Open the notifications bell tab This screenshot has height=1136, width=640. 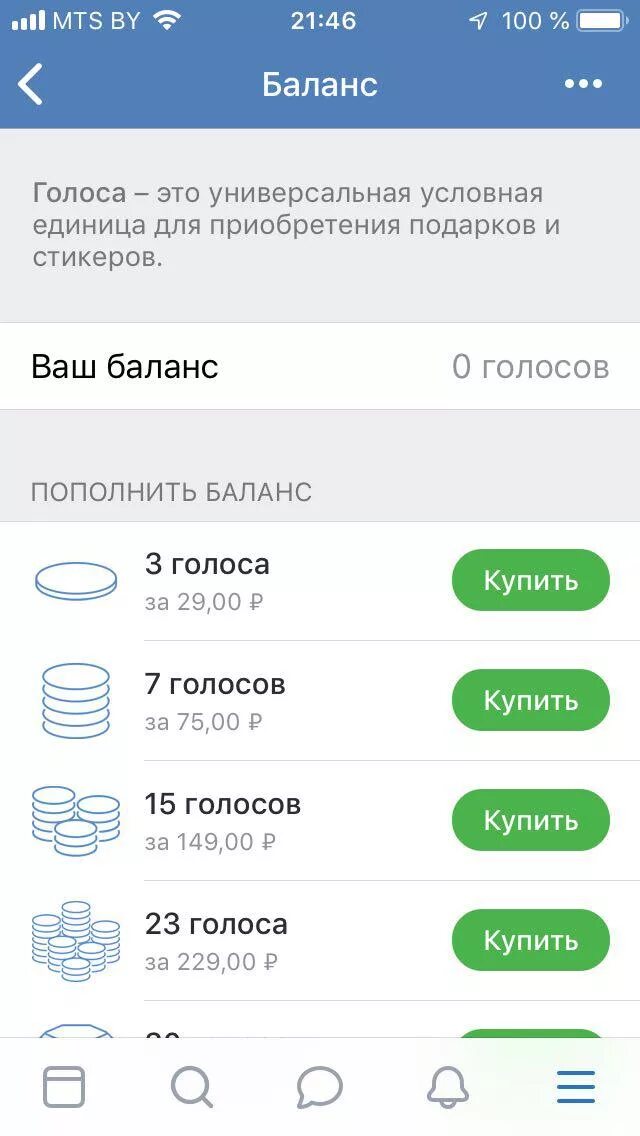coord(447,1087)
